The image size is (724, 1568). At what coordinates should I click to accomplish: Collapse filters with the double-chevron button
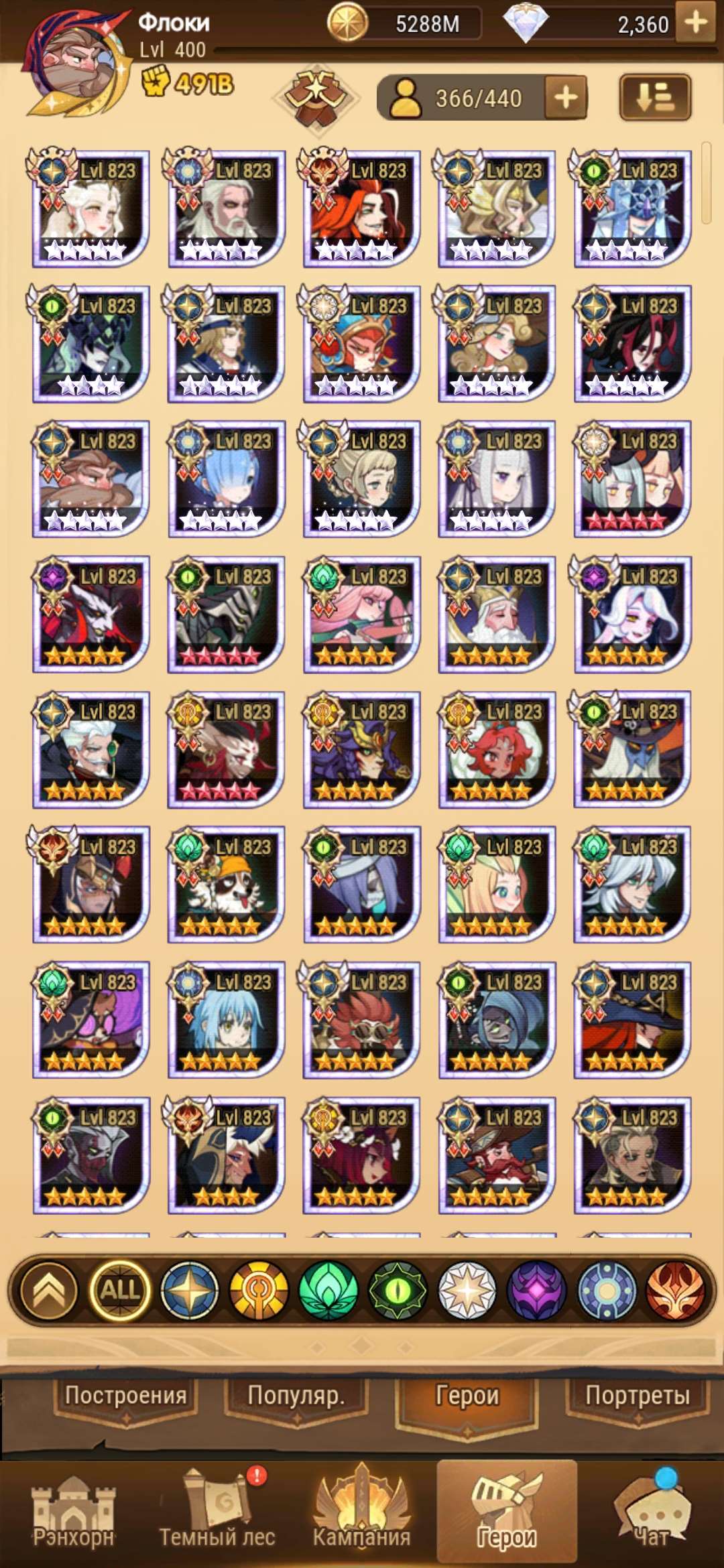(49, 1290)
